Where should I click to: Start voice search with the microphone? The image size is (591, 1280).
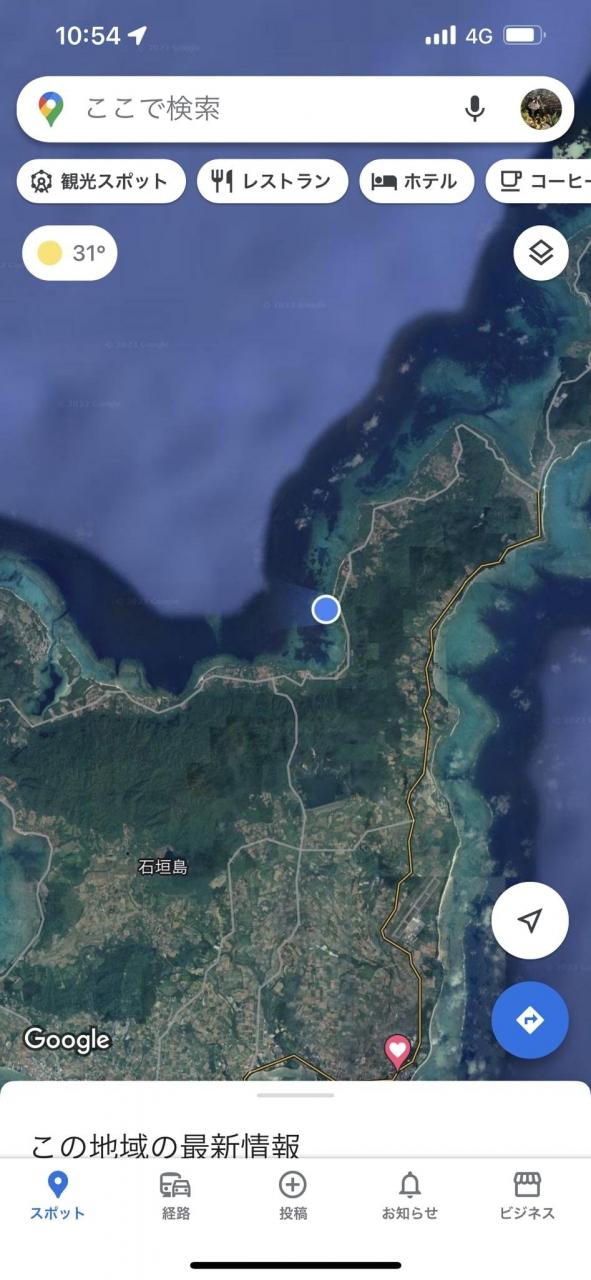click(475, 108)
